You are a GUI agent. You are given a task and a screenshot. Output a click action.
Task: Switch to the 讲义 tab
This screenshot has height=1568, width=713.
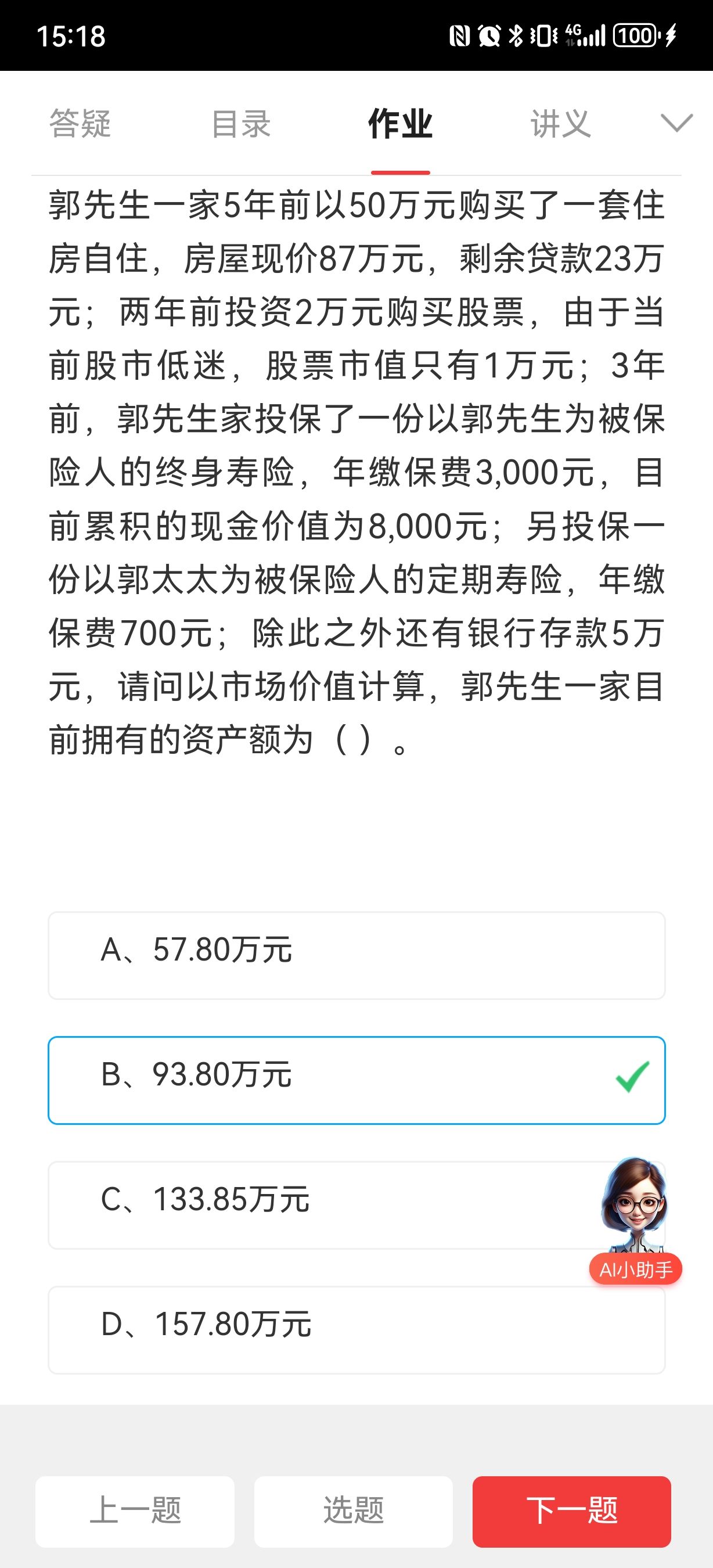(x=560, y=124)
